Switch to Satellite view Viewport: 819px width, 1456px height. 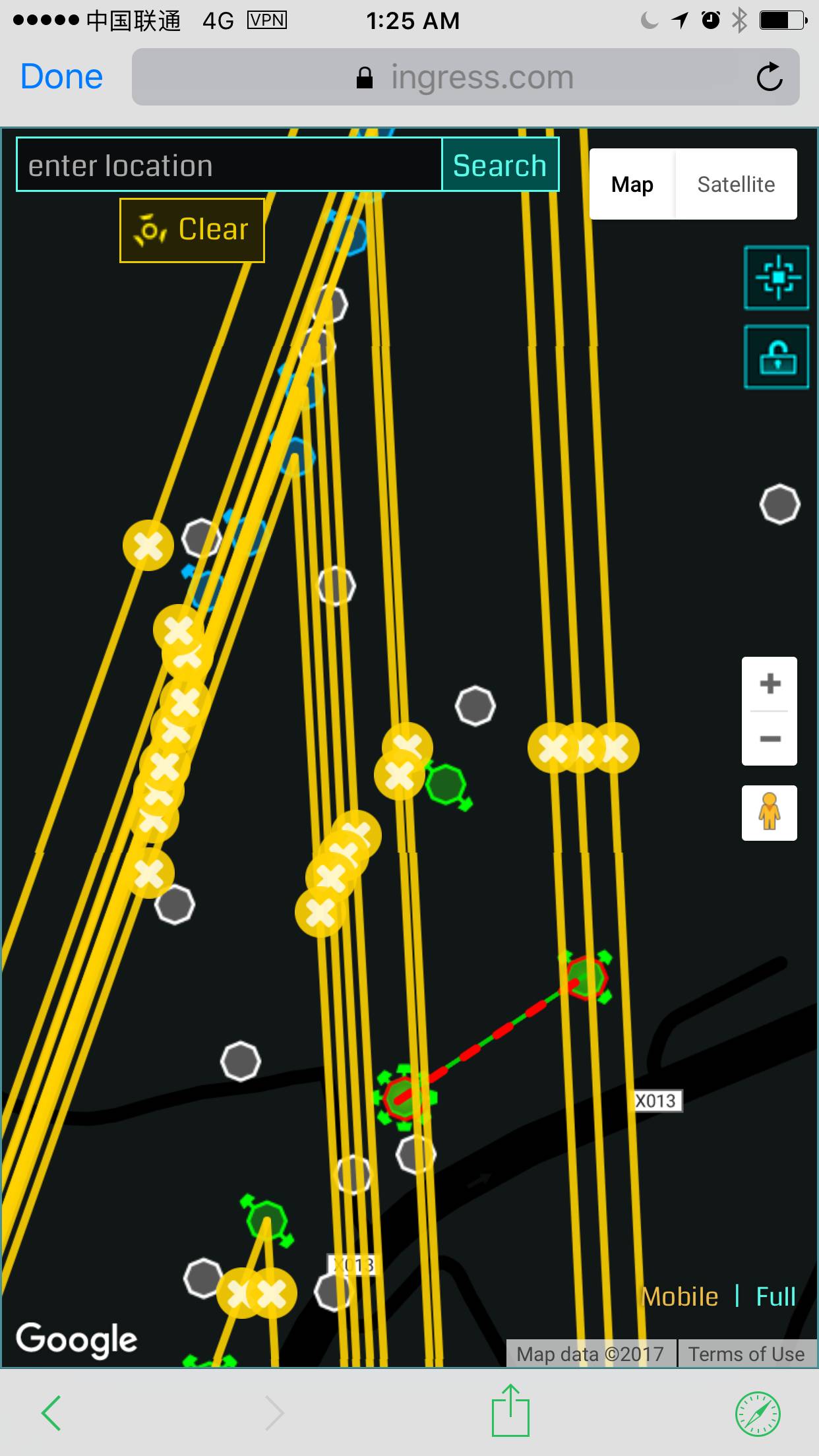click(x=736, y=184)
